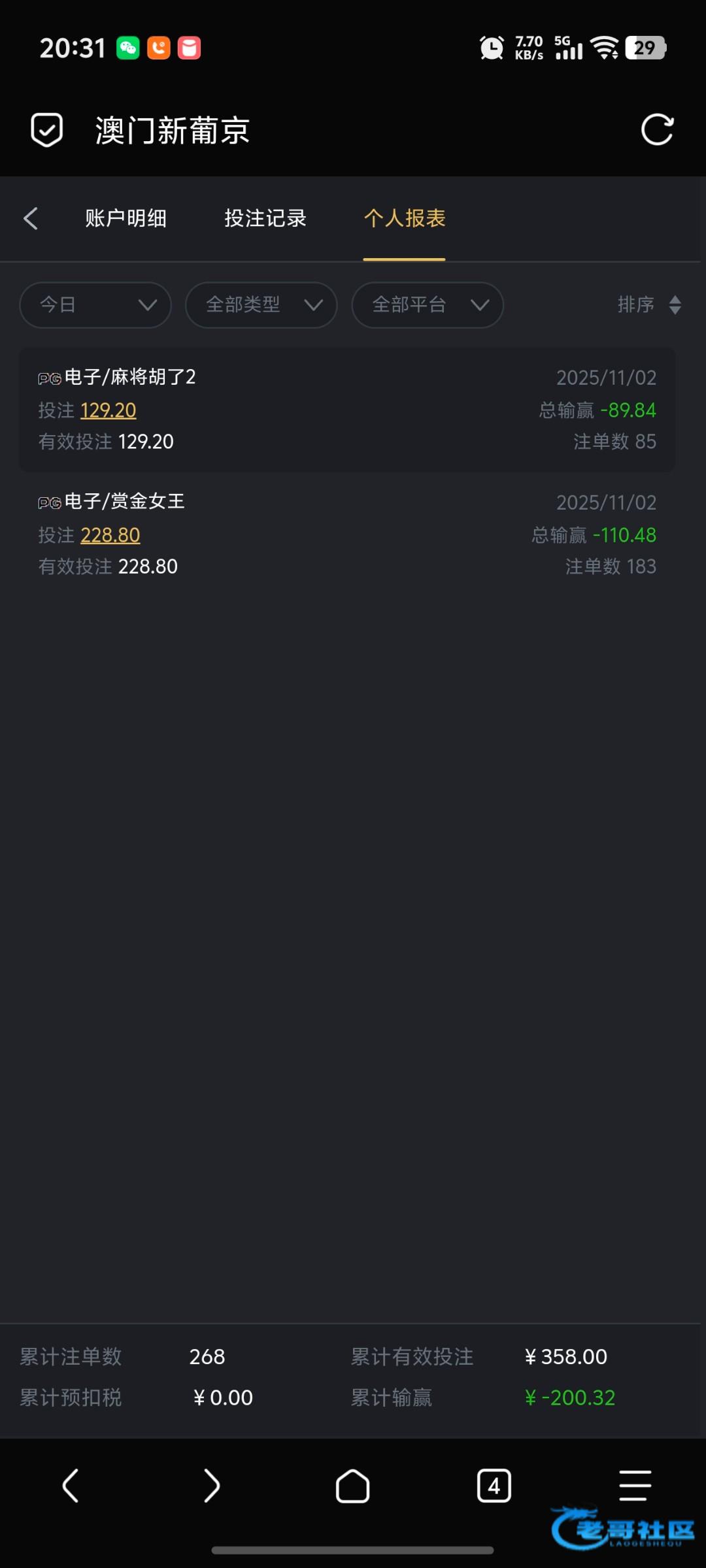Screen dimensions: 706x1568
Task: Expand the 今日 date dropdown
Action: pyautogui.click(x=95, y=304)
